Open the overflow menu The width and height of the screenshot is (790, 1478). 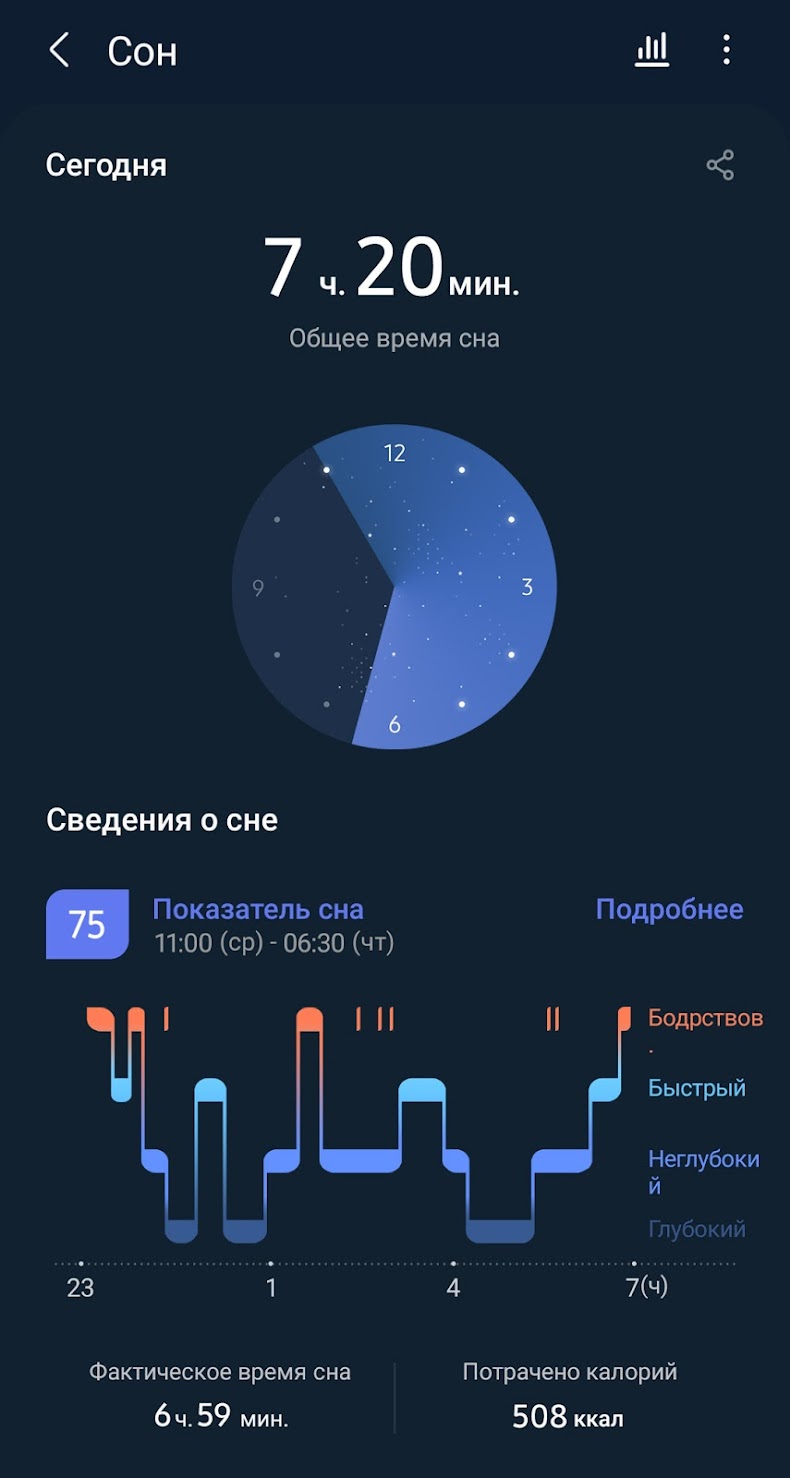(726, 50)
